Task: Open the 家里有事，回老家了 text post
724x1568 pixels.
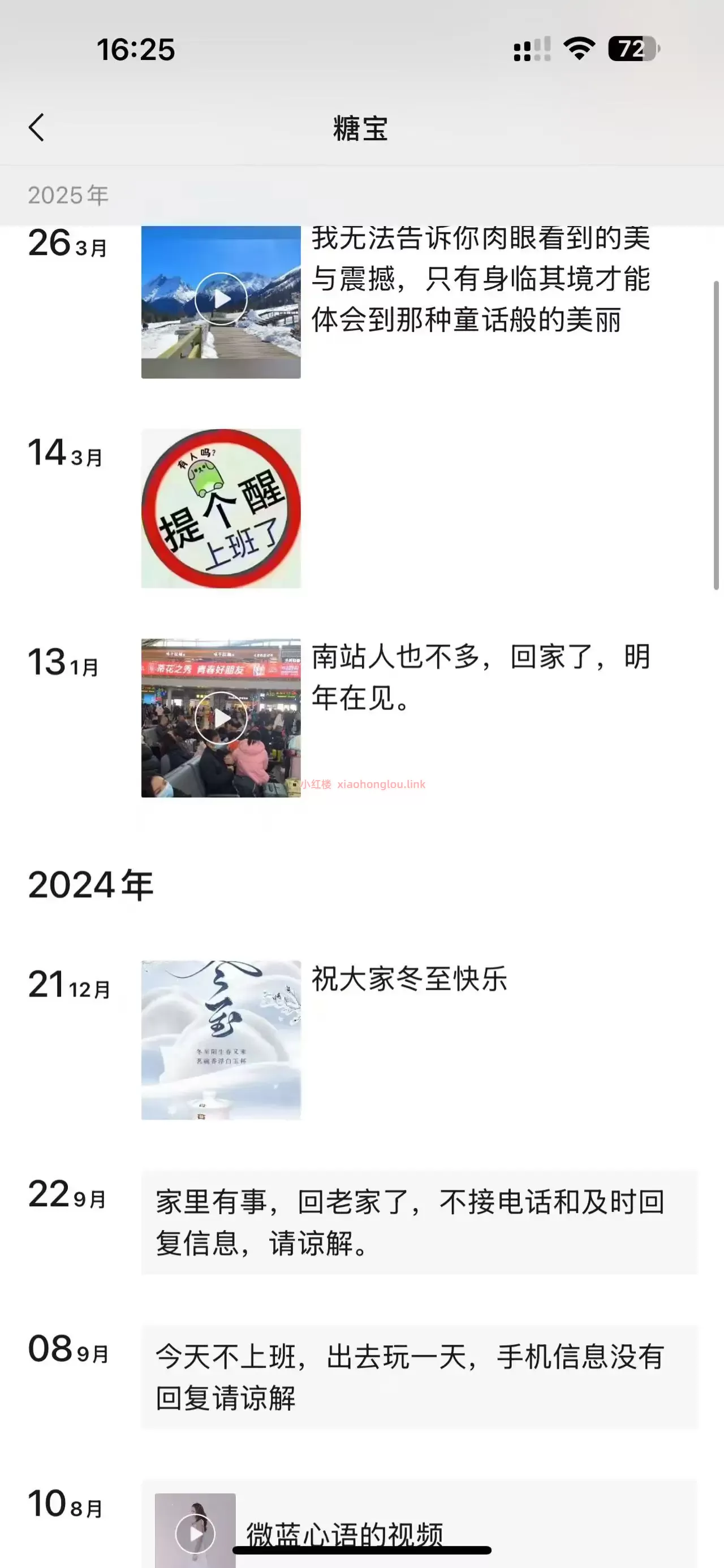Action: (x=419, y=1222)
